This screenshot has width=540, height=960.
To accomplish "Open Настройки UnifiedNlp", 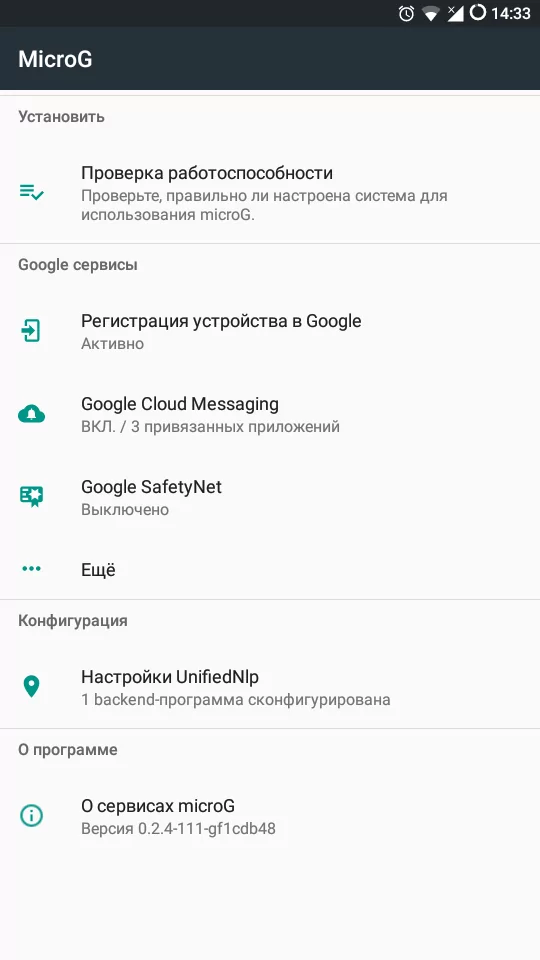I will click(270, 687).
